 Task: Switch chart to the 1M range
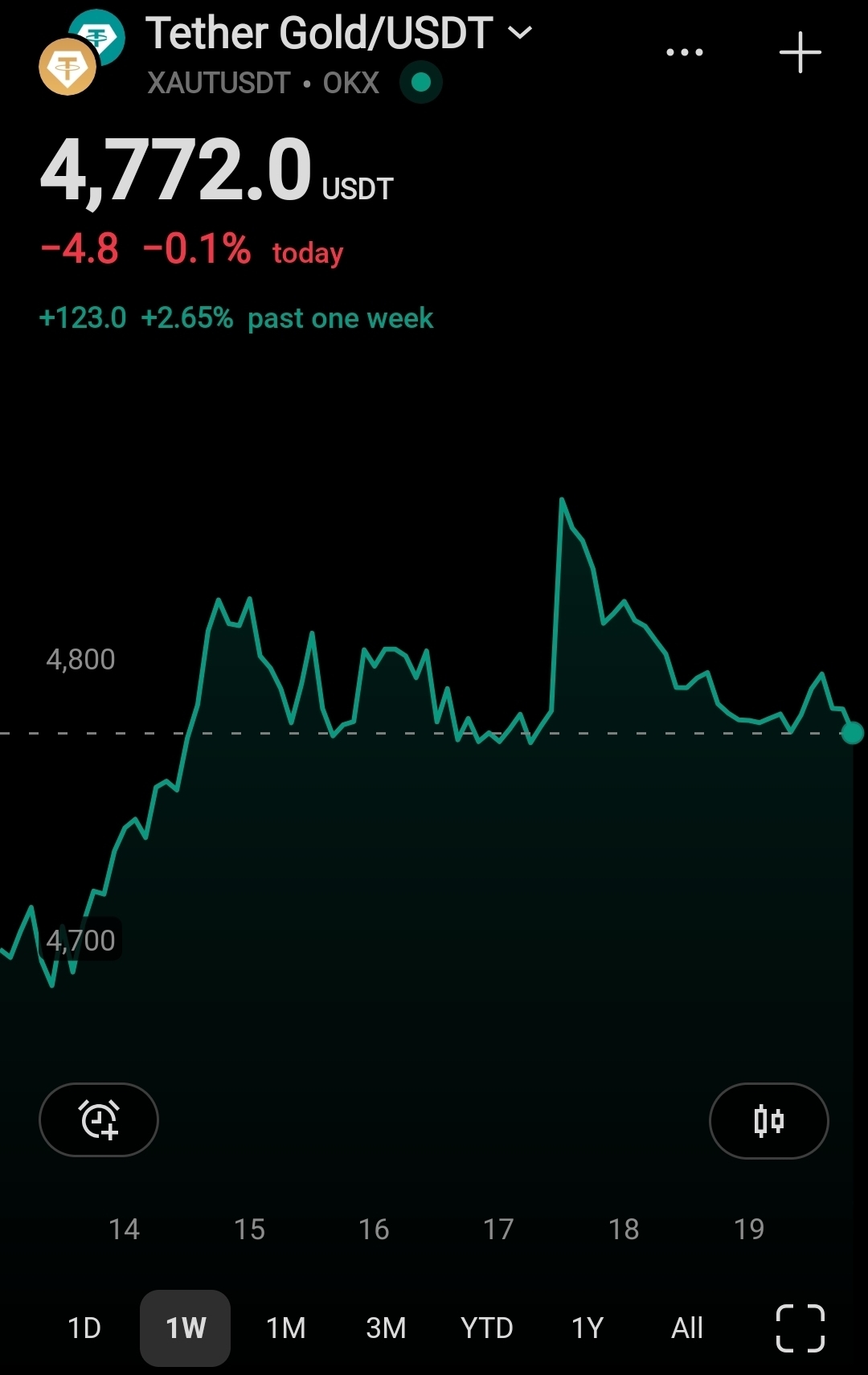(286, 1328)
